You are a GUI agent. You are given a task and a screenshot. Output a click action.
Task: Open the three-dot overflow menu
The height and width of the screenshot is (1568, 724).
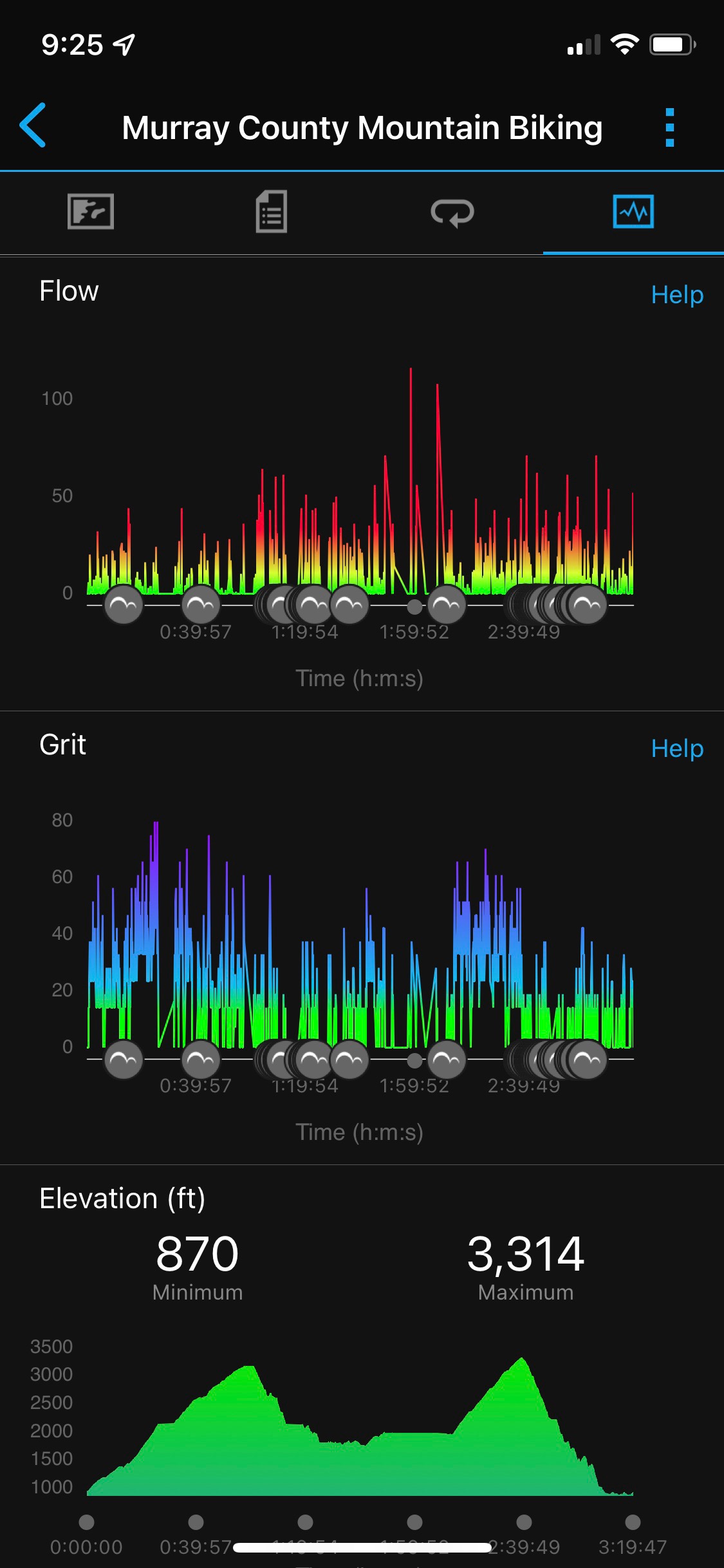(x=669, y=127)
